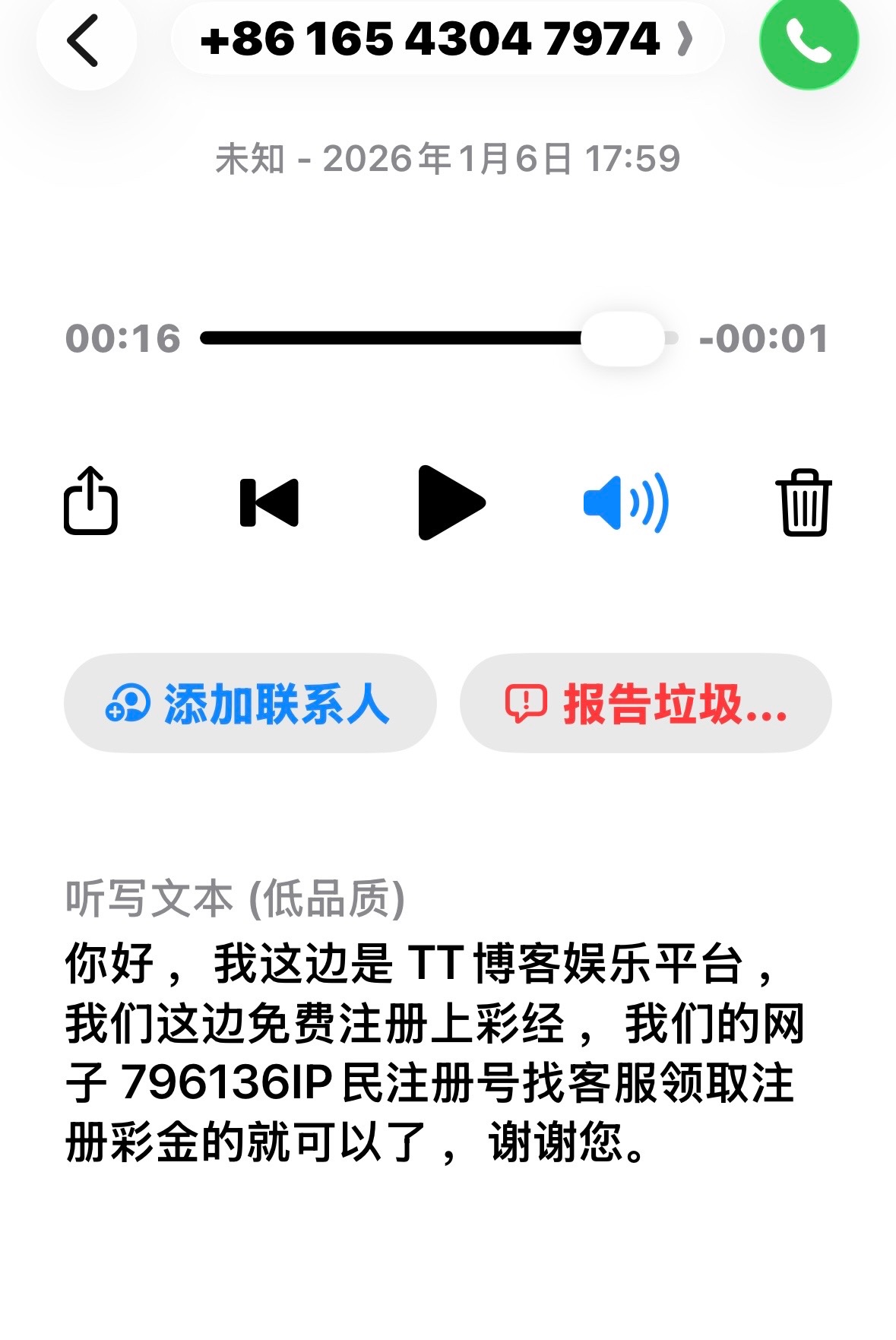Share this voicemail recording
Screen dimensions: 896x1340
coord(90,502)
